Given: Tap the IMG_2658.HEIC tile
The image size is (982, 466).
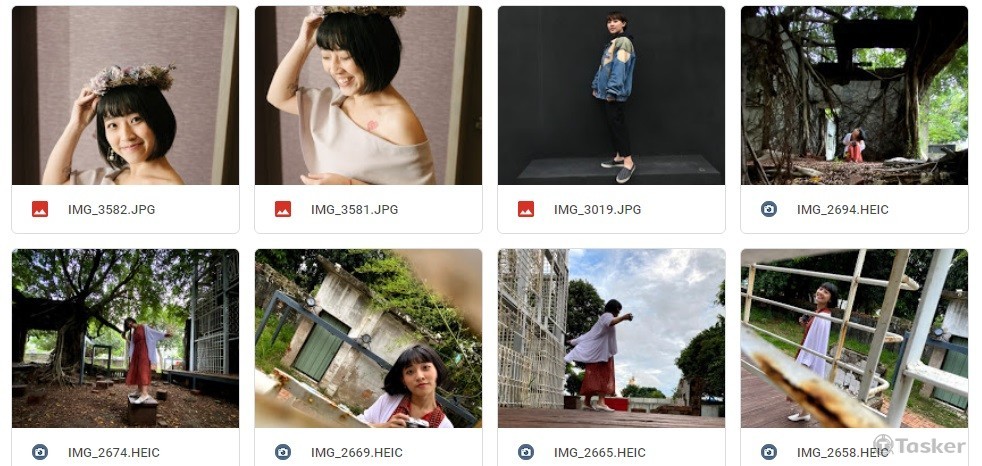Looking at the screenshot, I should coord(854,340).
